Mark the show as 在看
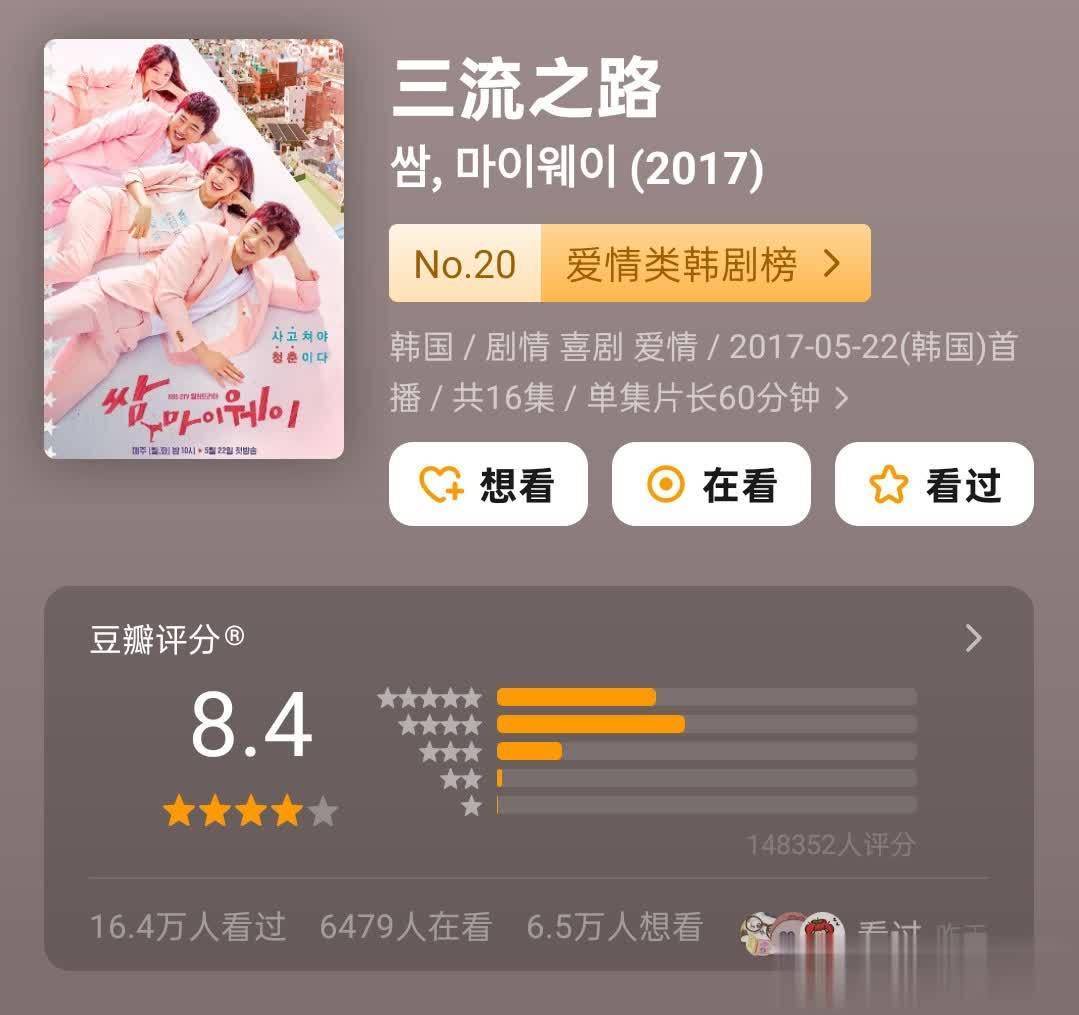The height and width of the screenshot is (1015, 1079). click(710, 485)
